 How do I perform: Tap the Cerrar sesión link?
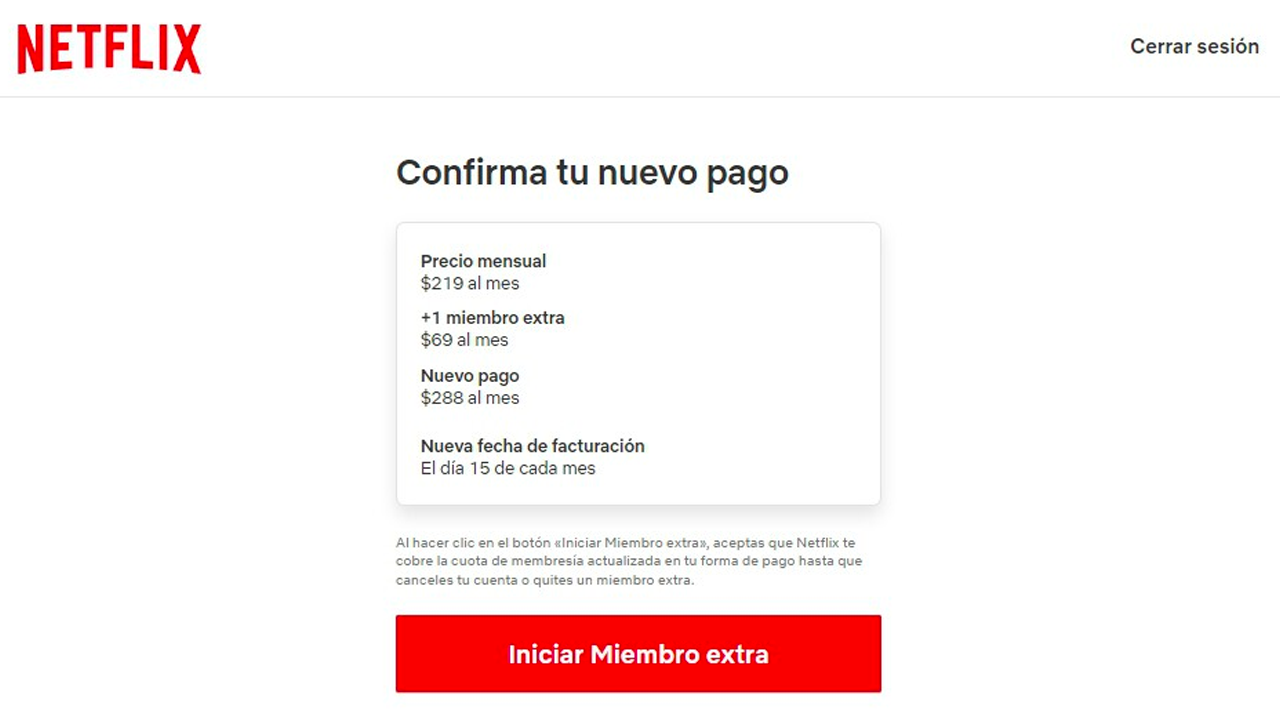1194,47
